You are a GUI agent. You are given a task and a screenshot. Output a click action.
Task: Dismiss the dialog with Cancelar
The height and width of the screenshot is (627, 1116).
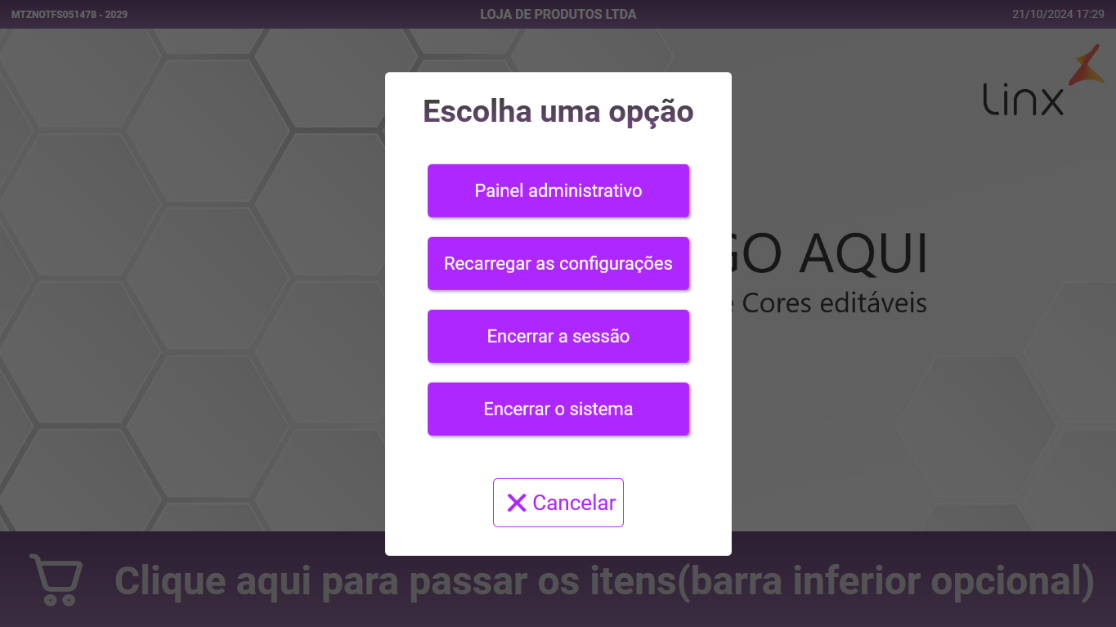click(x=558, y=503)
